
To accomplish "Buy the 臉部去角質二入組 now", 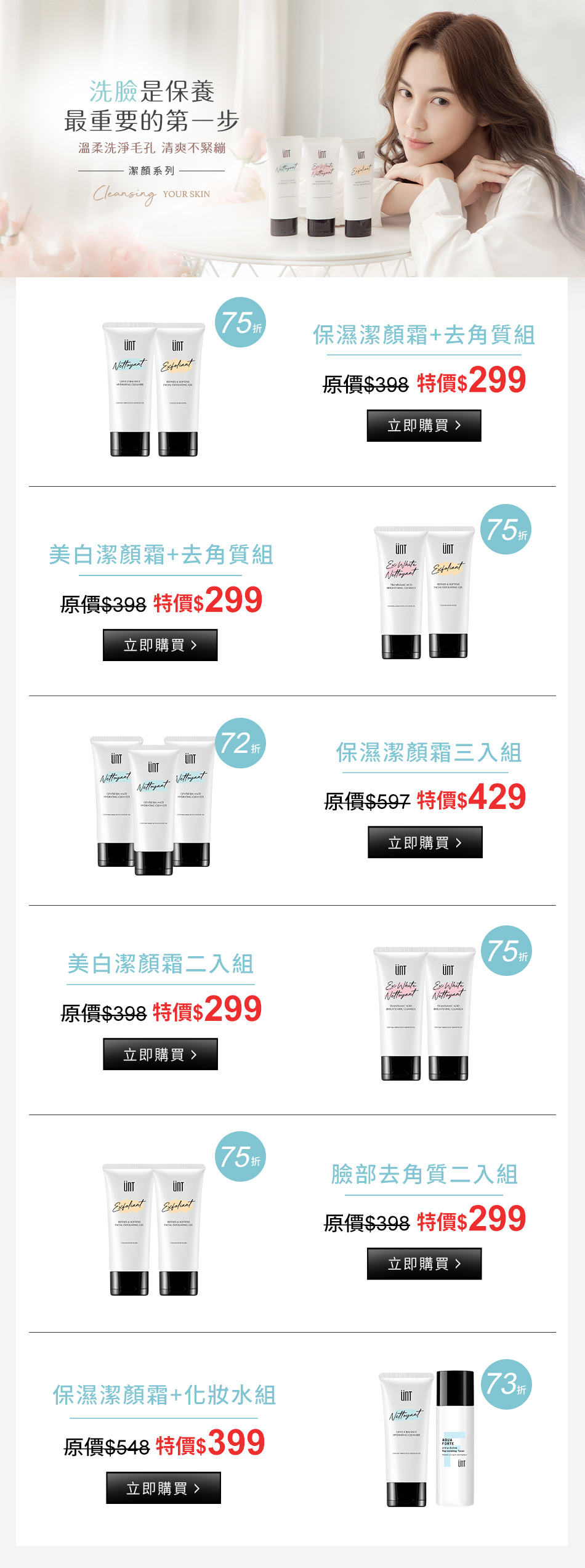I will [424, 1264].
